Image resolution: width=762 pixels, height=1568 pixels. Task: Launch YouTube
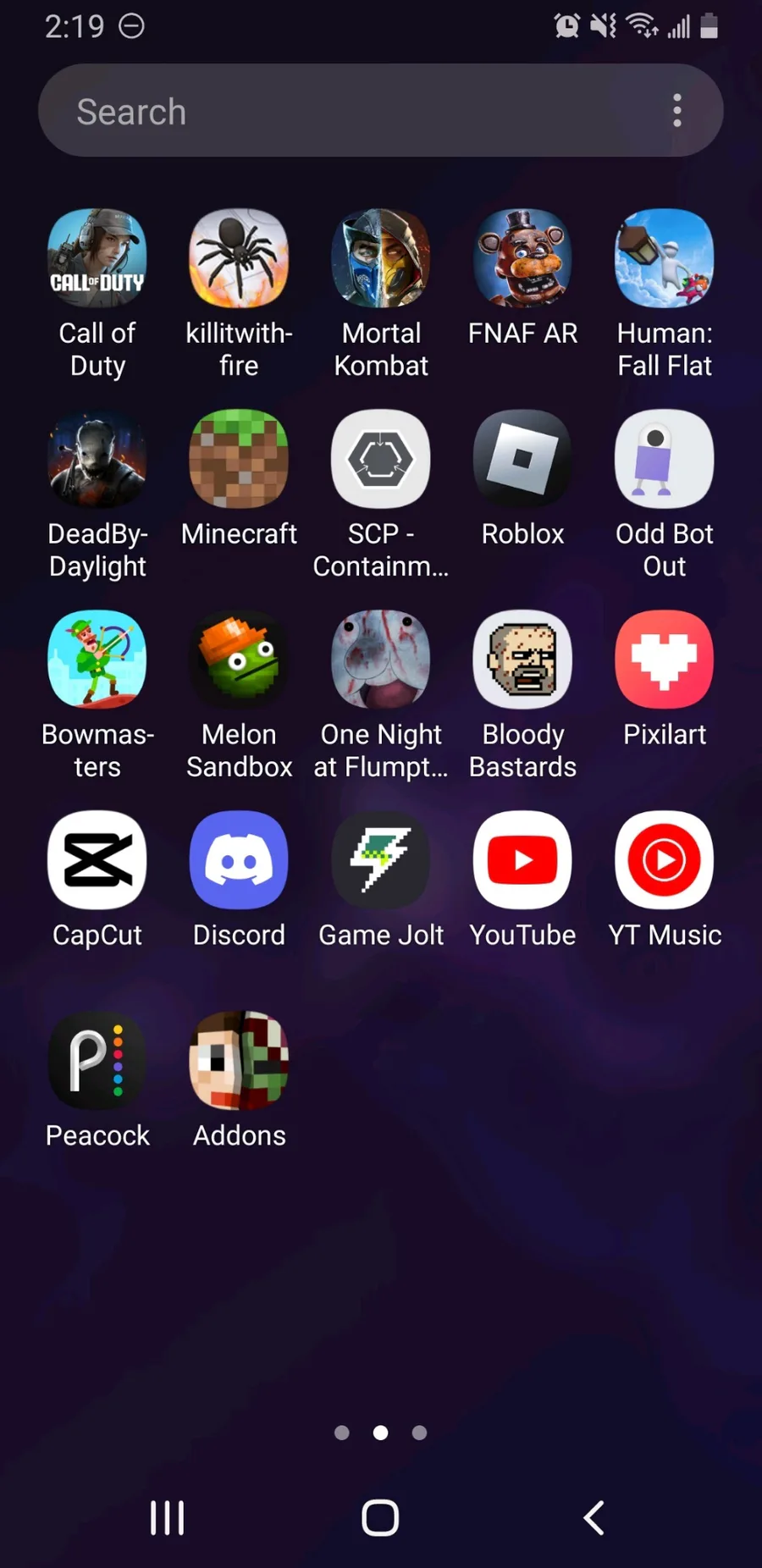(522, 860)
